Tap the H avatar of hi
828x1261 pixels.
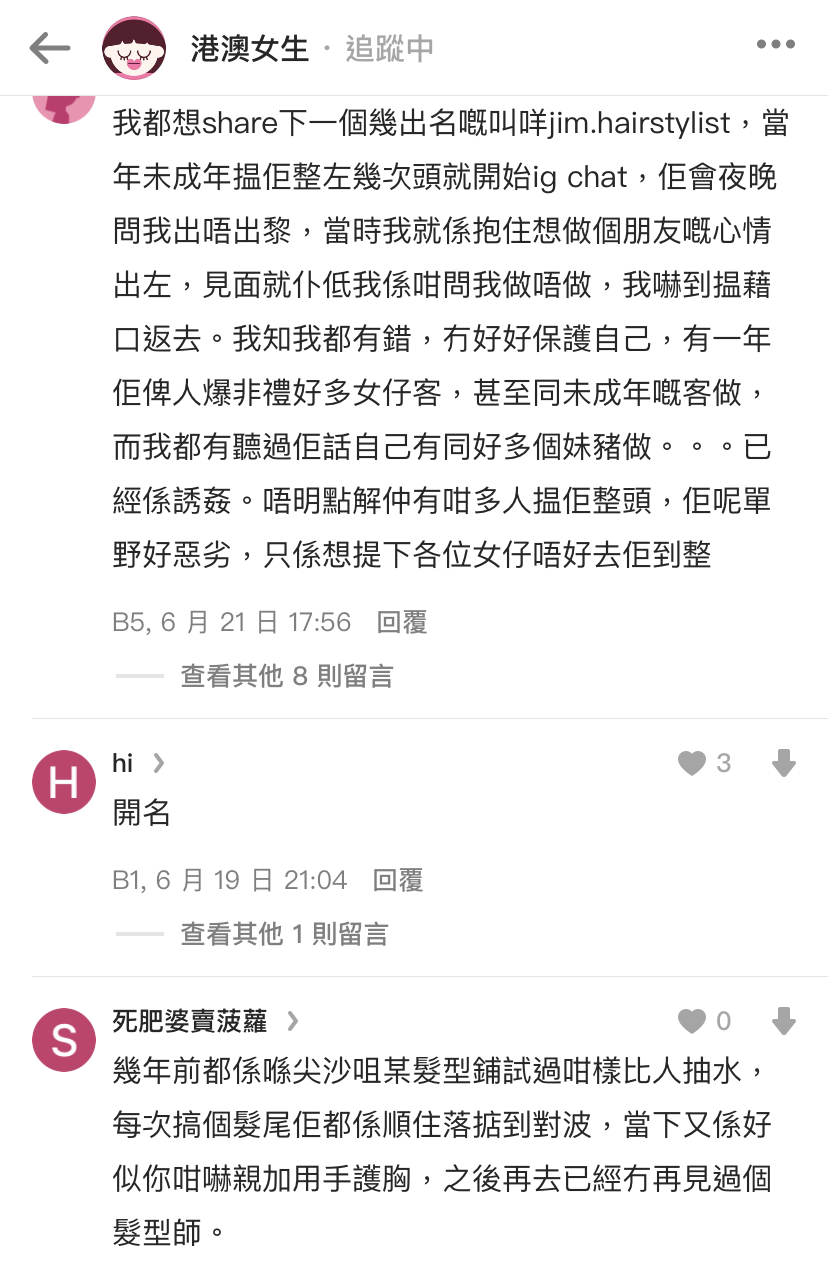point(64,782)
